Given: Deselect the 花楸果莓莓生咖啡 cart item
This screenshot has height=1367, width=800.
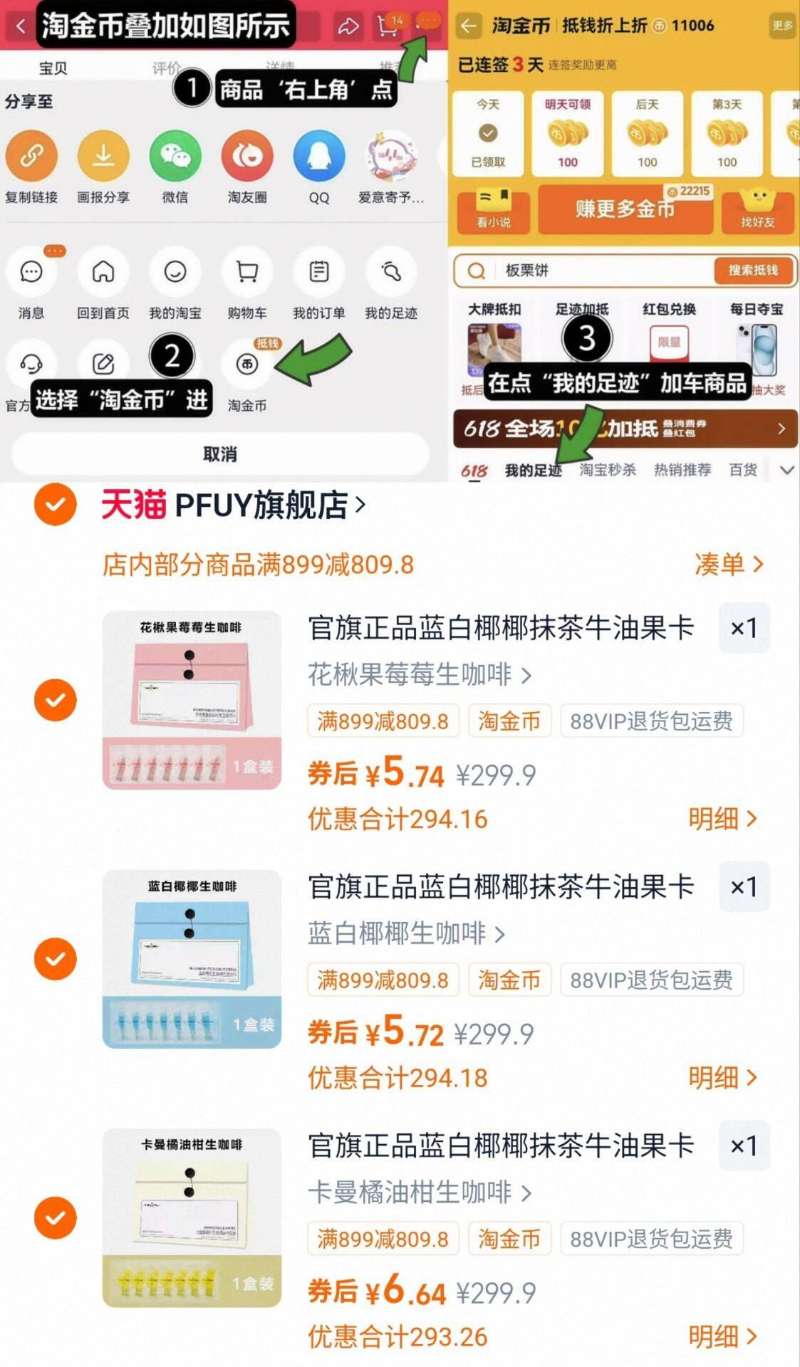Looking at the screenshot, I should point(55,700).
